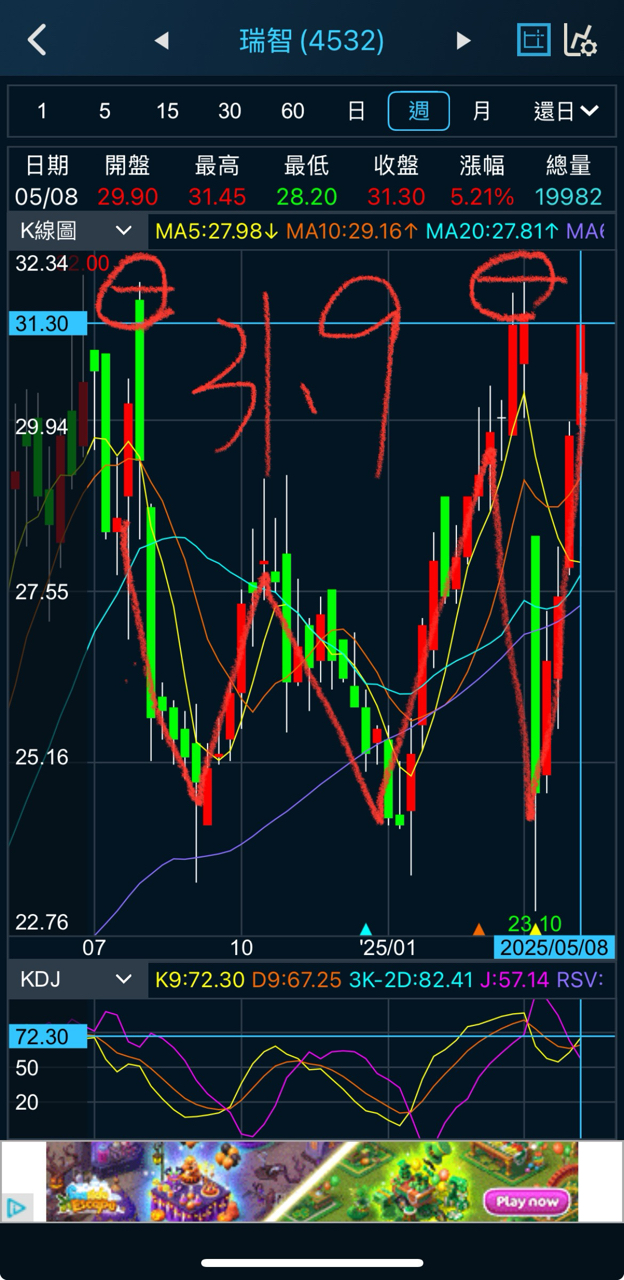Viewport: 624px width, 1280px height.
Task: Open the K線圖 chart type dropdown
Action: [77, 231]
